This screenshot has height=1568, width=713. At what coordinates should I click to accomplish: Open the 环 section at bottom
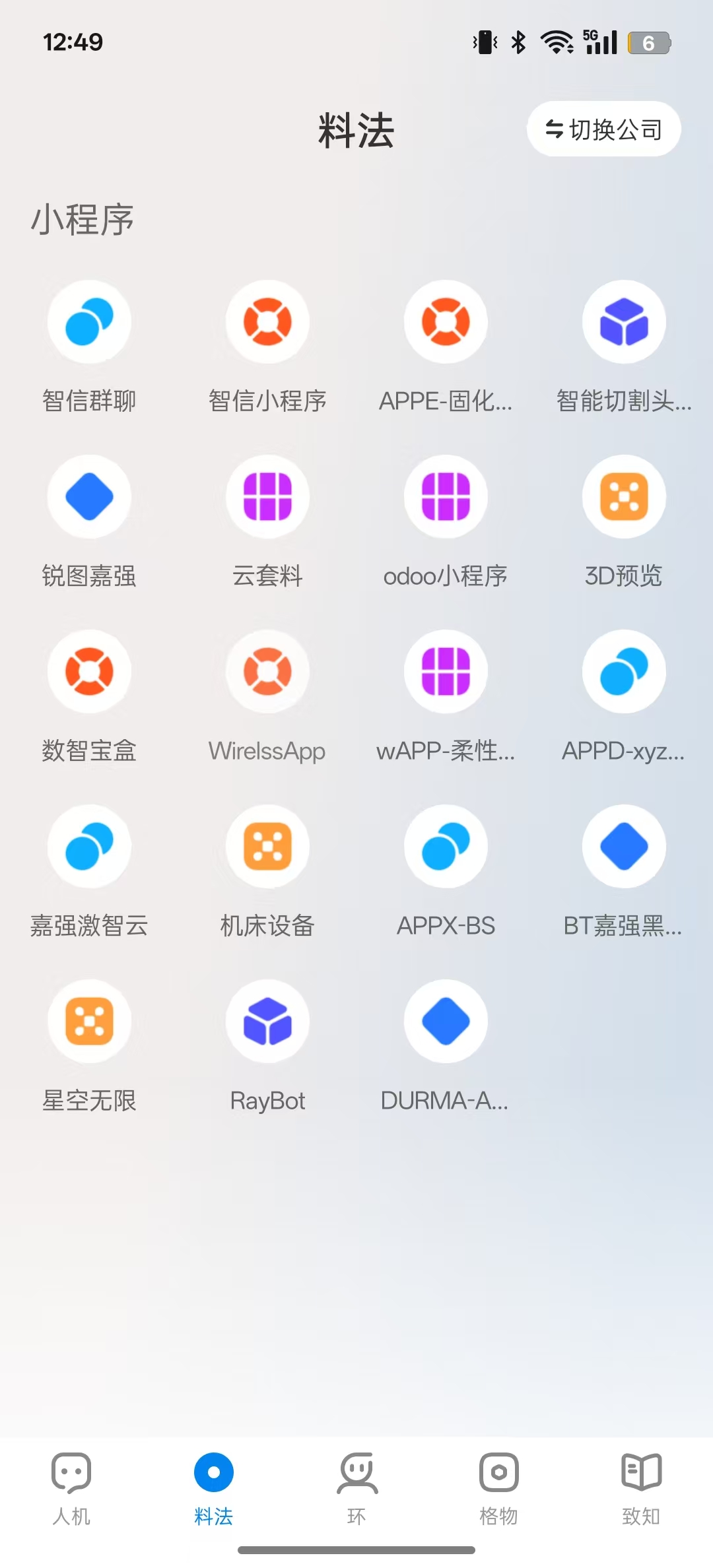tap(356, 1488)
